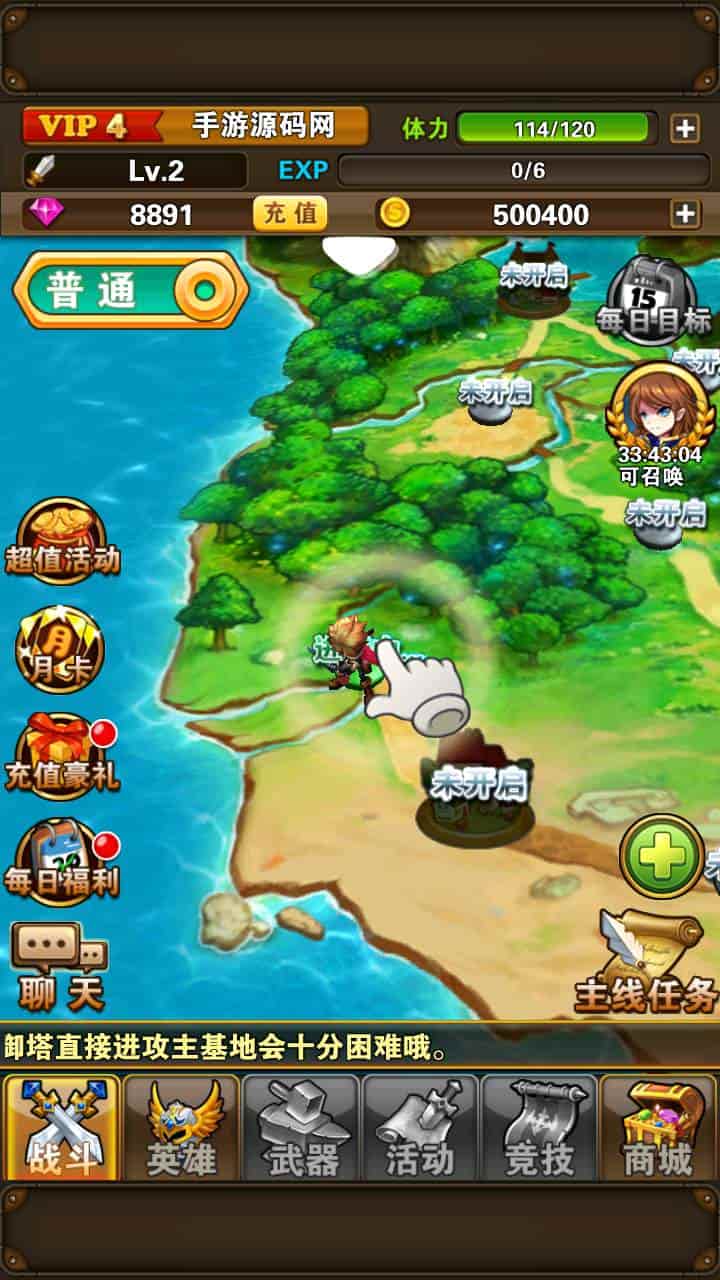Image resolution: width=720 pixels, height=1280 pixels.
Task: Switch to the 战斗 battle tab
Action: click(61, 1127)
